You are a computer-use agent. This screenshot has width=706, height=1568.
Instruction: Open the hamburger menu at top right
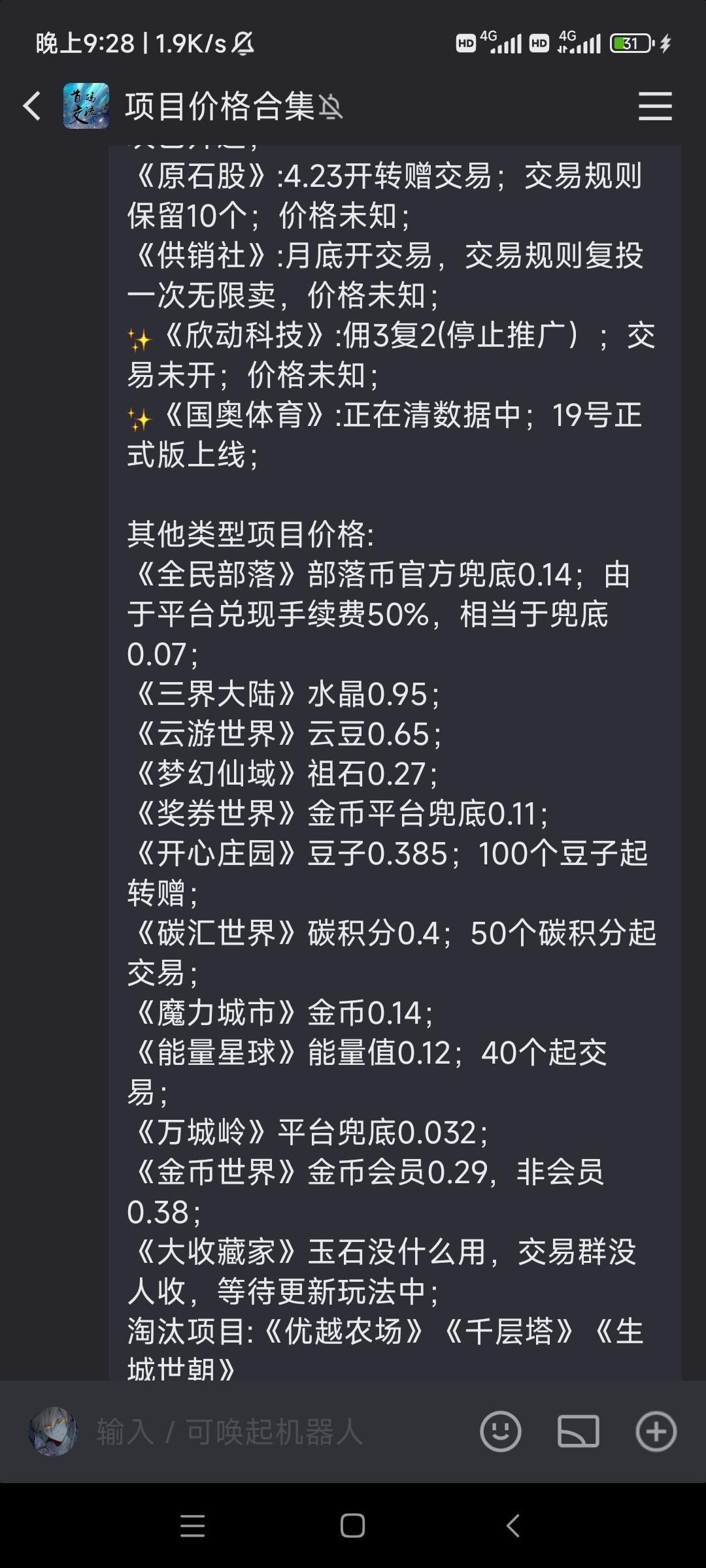coord(655,106)
